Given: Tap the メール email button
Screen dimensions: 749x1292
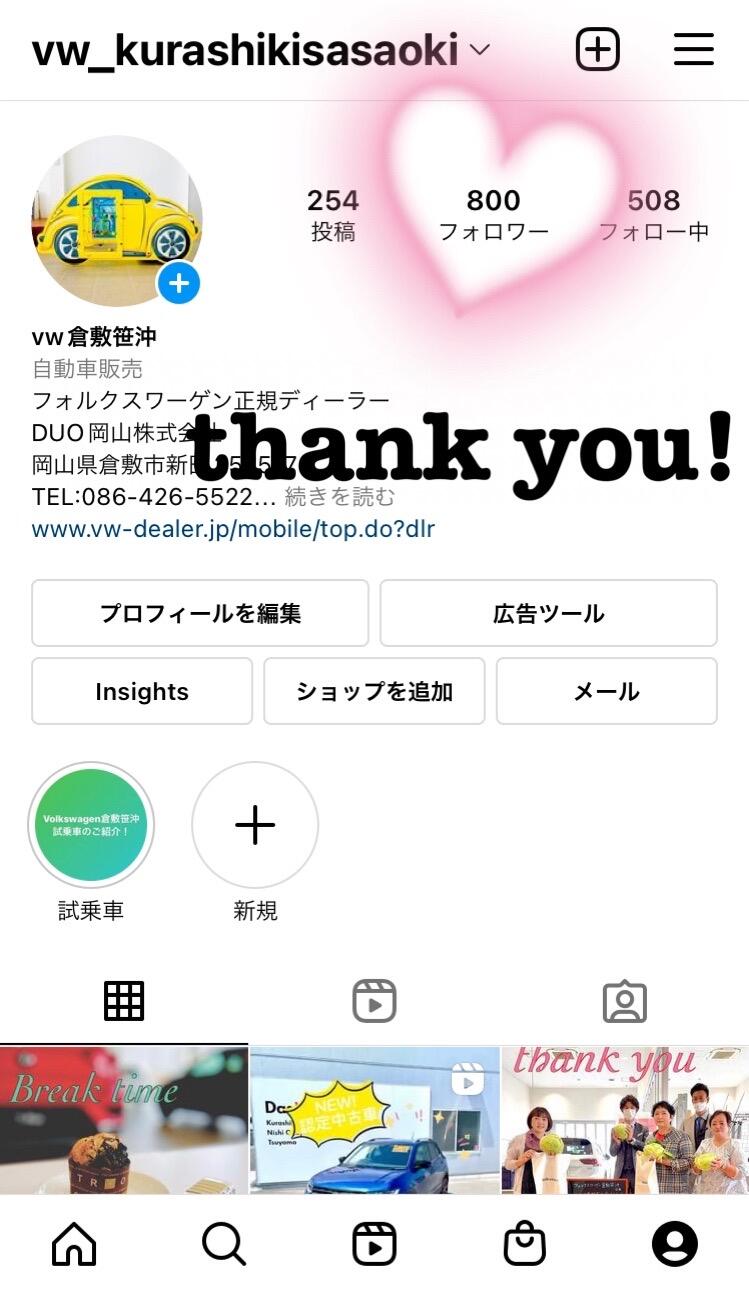Looking at the screenshot, I should [x=606, y=691].
